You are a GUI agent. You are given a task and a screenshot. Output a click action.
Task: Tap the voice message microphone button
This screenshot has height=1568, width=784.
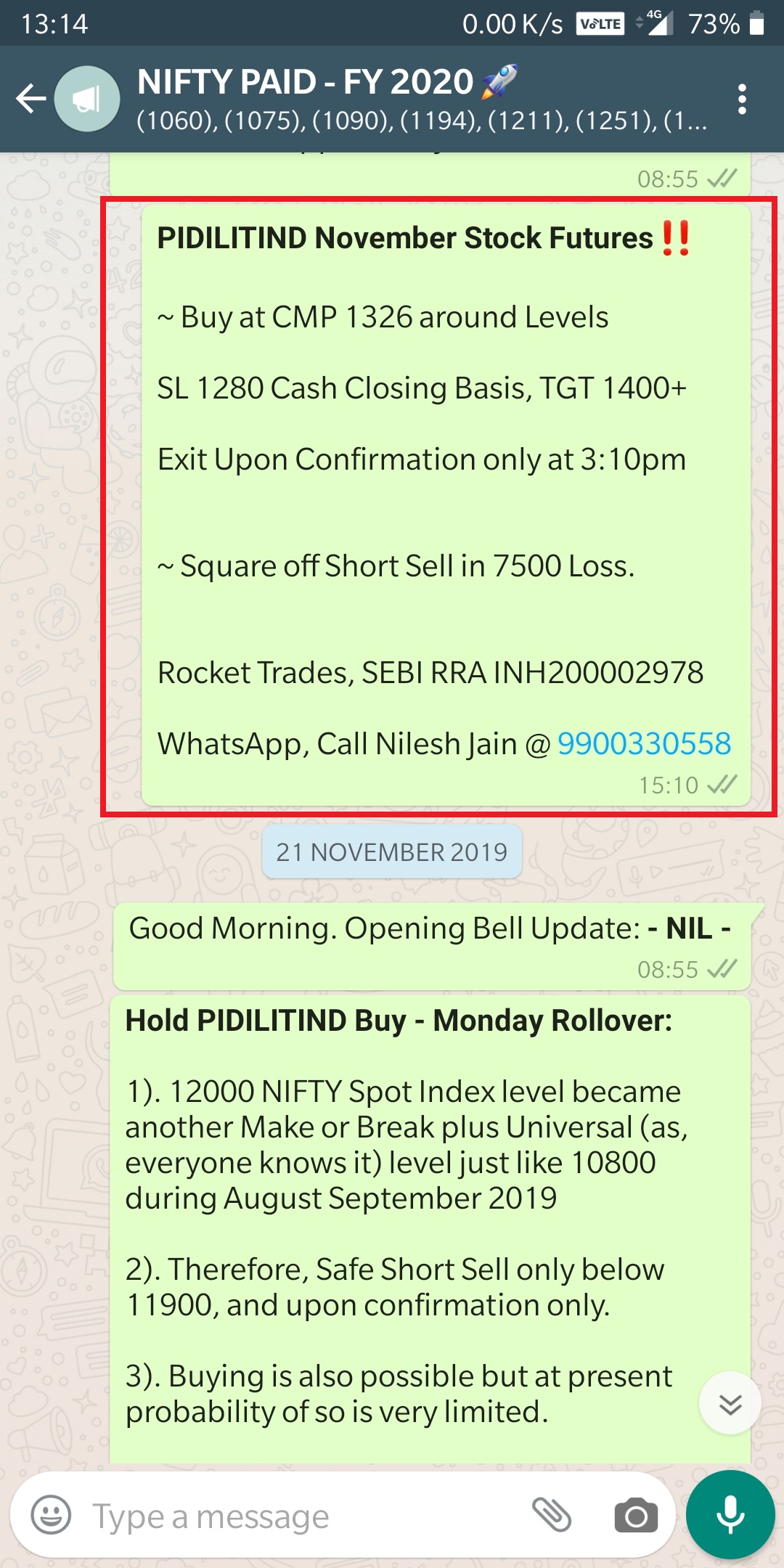(730, 1516)
